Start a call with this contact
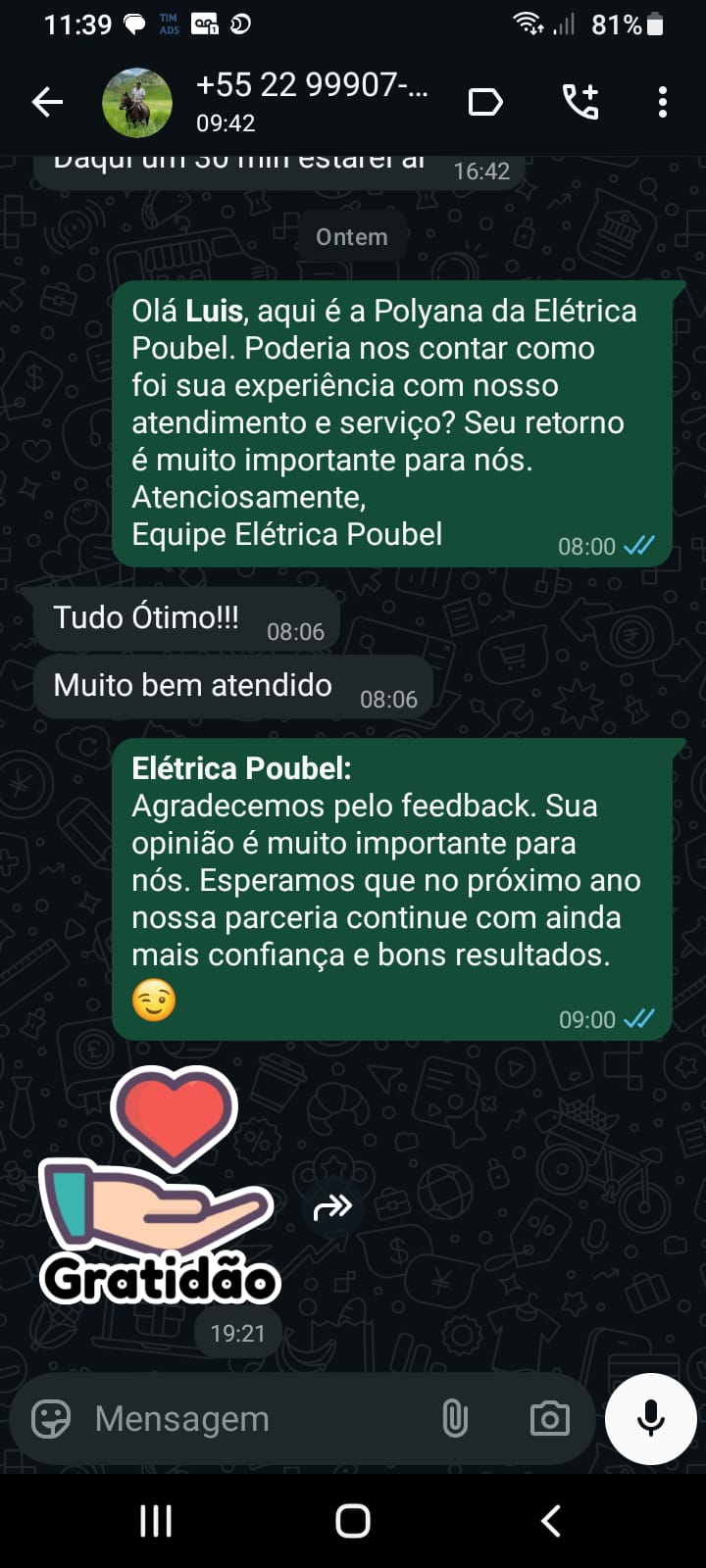Image resolution: width=706 pixels, height=1568 pixels. click(x=580, y=102)
